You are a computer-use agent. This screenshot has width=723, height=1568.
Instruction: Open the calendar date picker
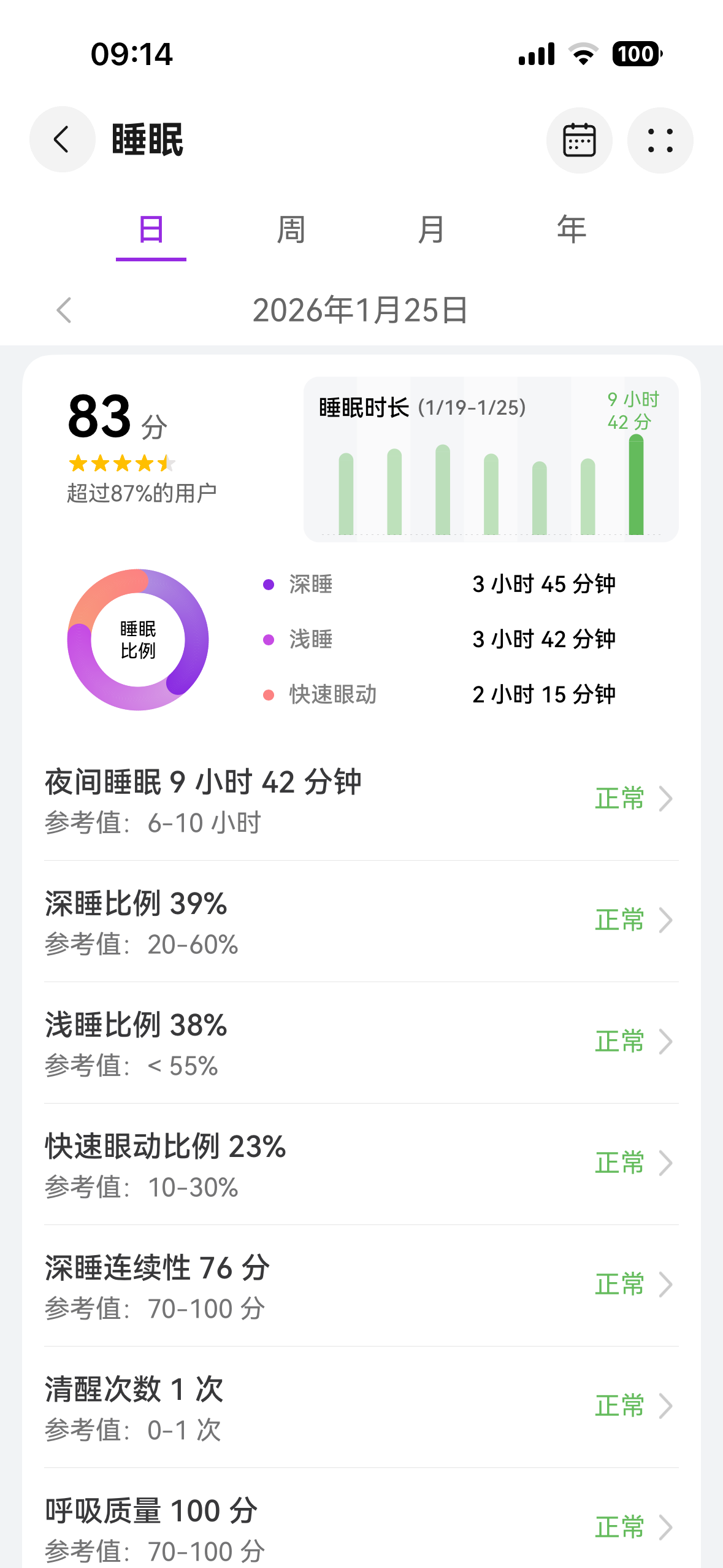(579, 140)
